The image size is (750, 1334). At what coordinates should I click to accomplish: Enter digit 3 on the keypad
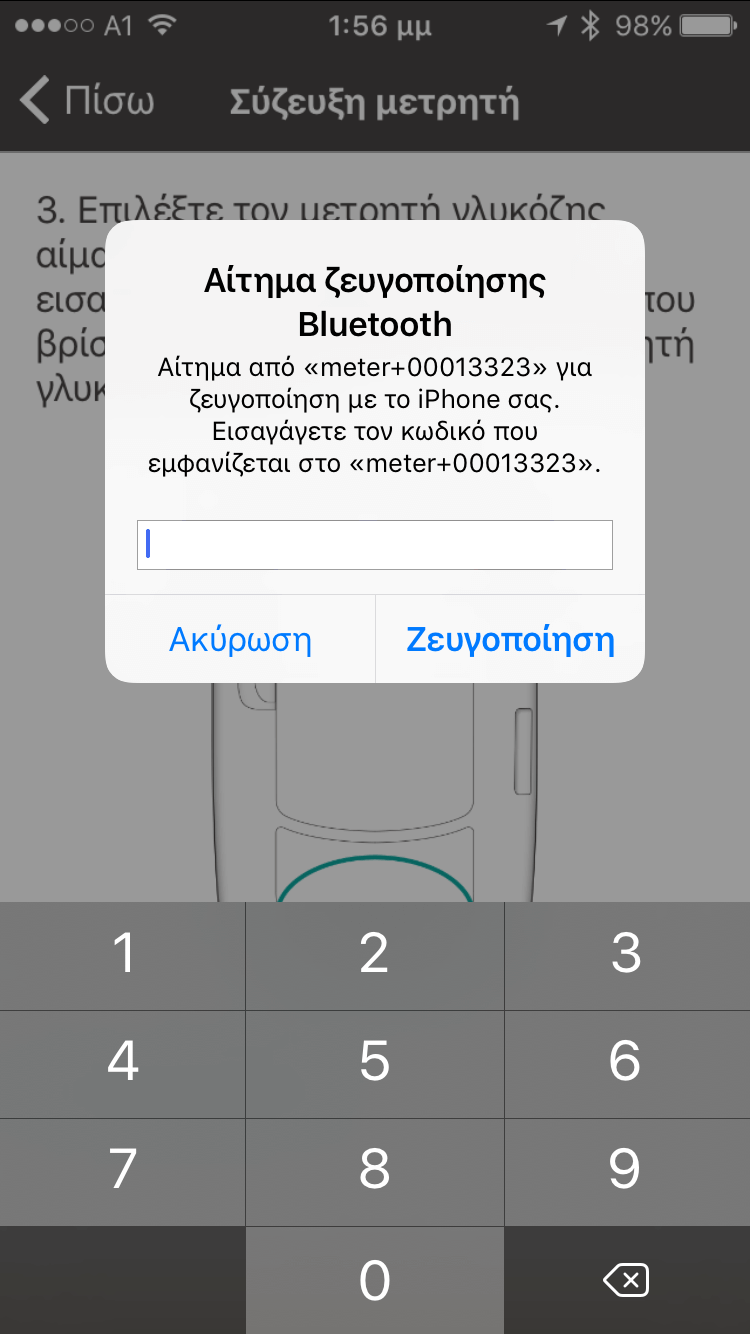coord(627,956)
